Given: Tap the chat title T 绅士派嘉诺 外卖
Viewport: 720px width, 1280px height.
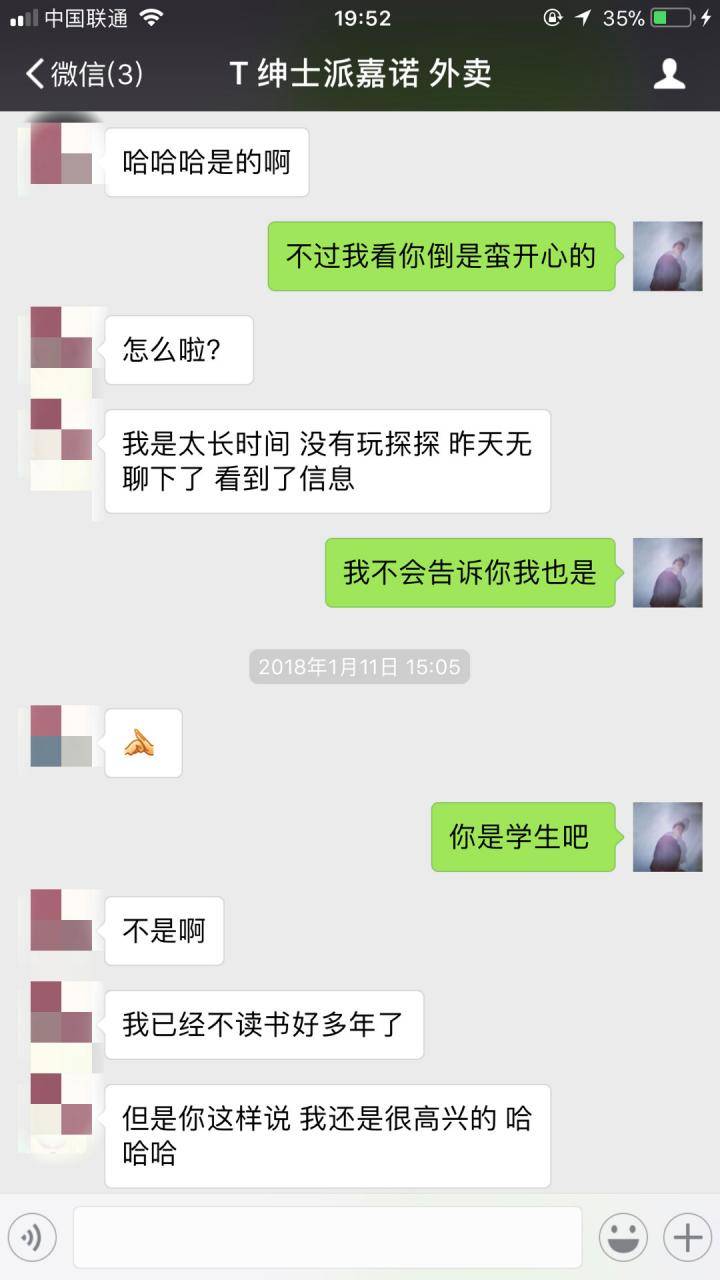Looking at the screenshot, I should point(360,74).
